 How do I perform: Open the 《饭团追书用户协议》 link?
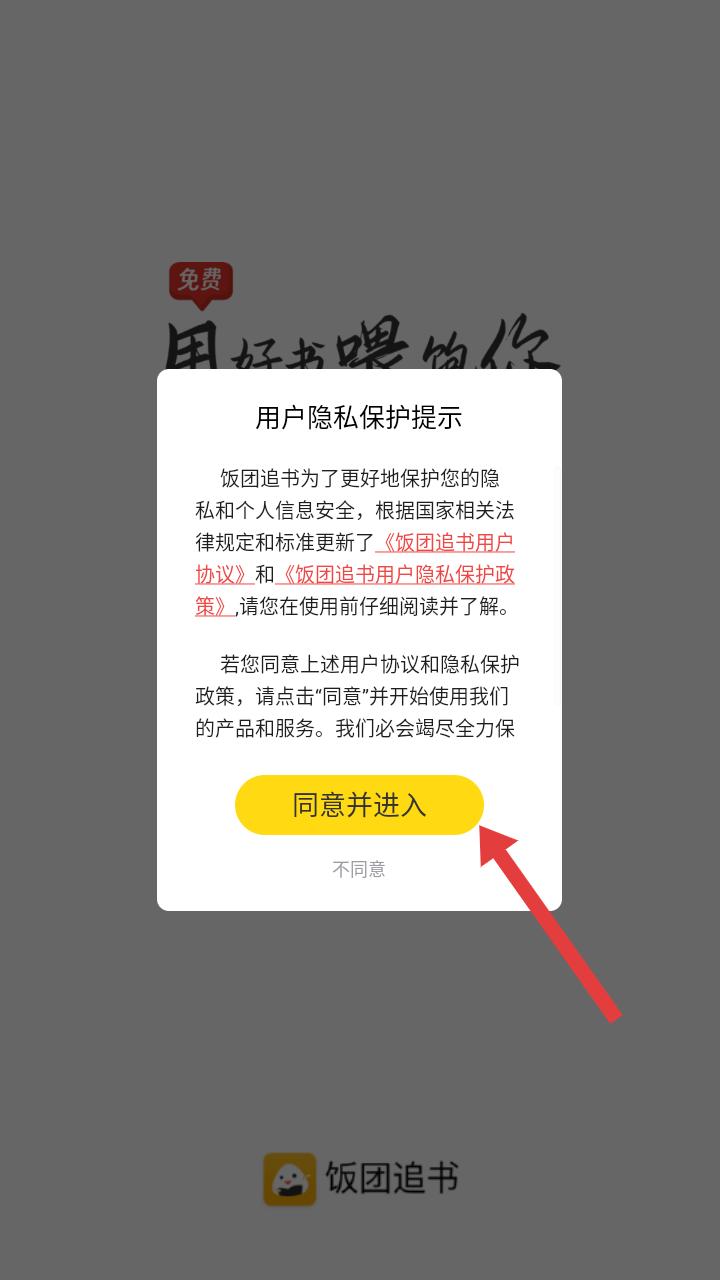point(444,543)
